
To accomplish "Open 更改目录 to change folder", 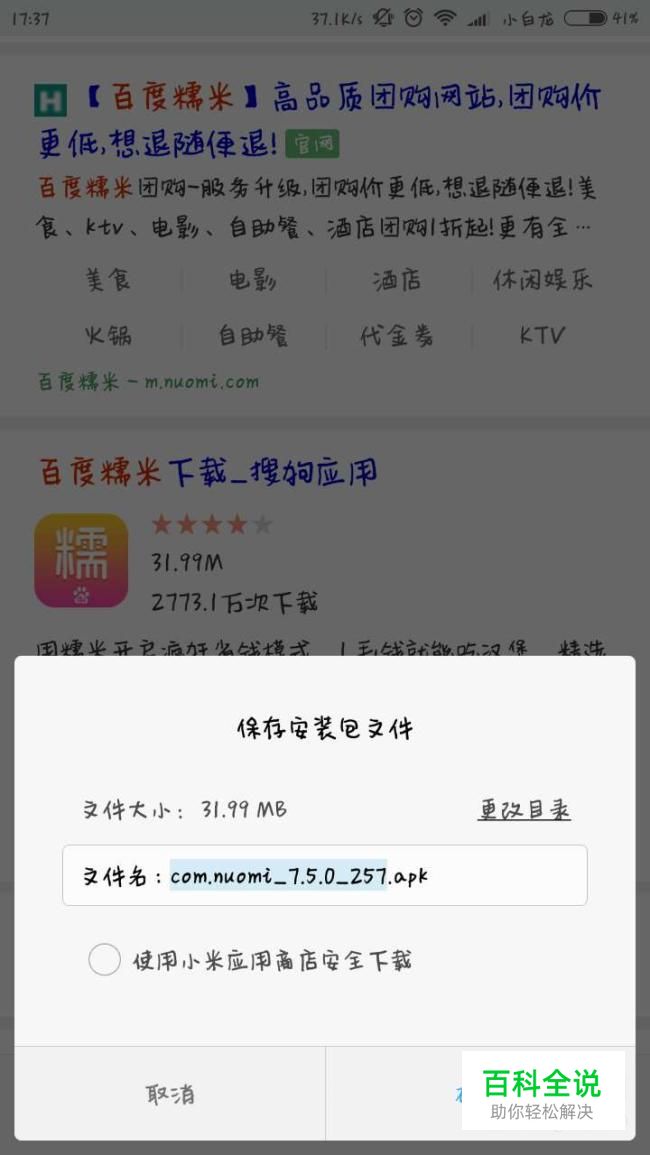I will pyautogui.click(x=524, y=810).
